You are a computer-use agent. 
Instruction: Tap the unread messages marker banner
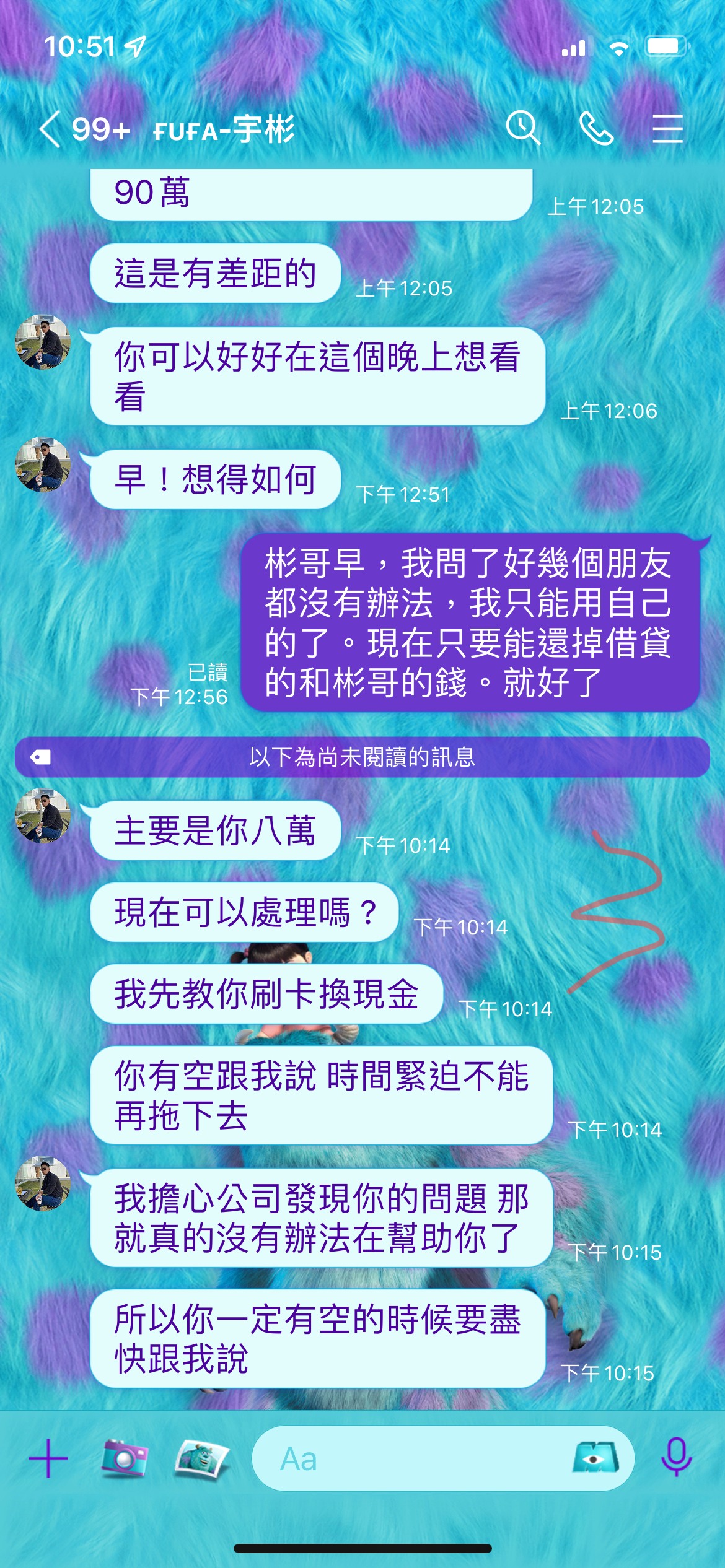point(362,757)
